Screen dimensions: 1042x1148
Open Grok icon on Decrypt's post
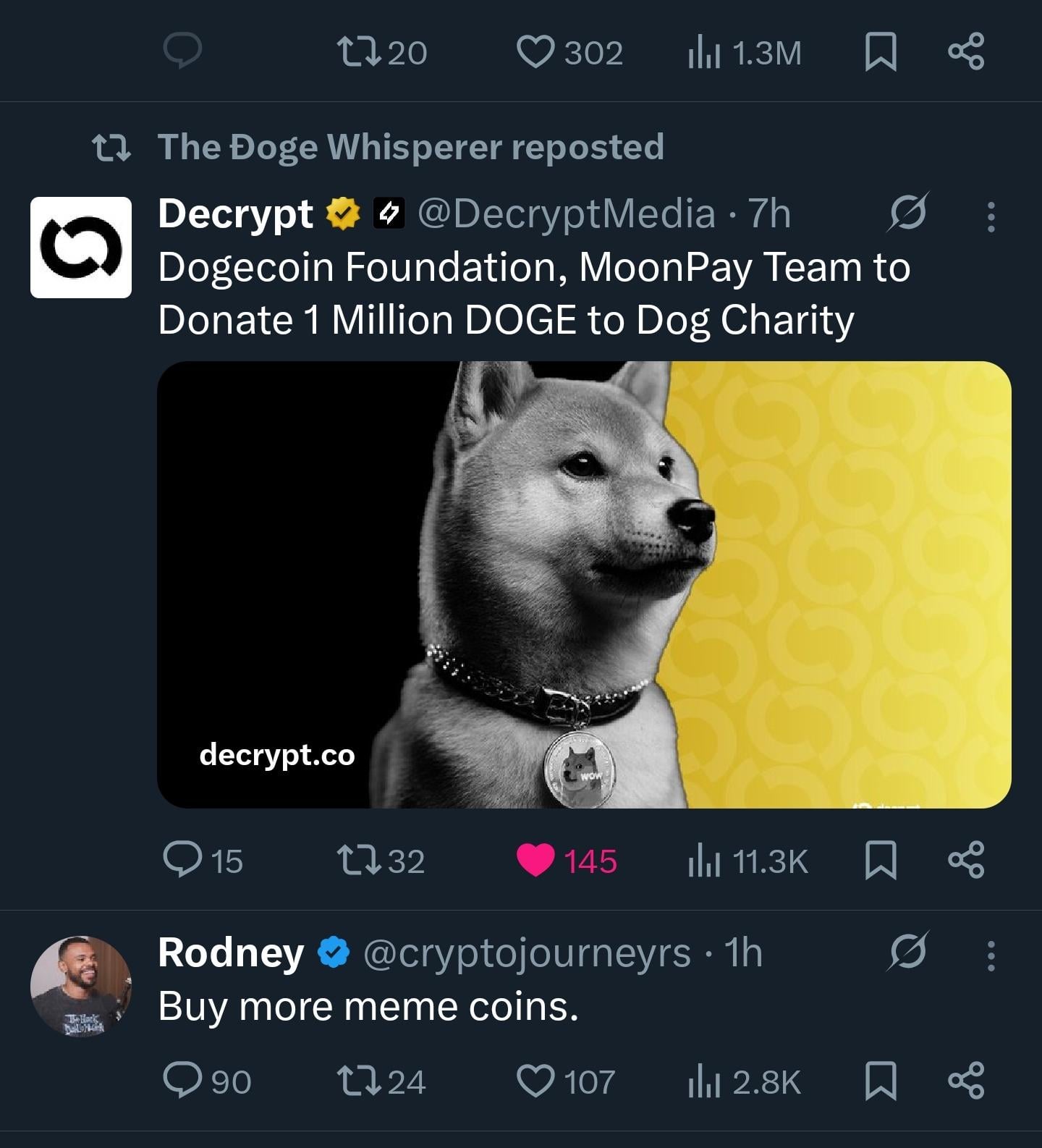pos(908,214)
